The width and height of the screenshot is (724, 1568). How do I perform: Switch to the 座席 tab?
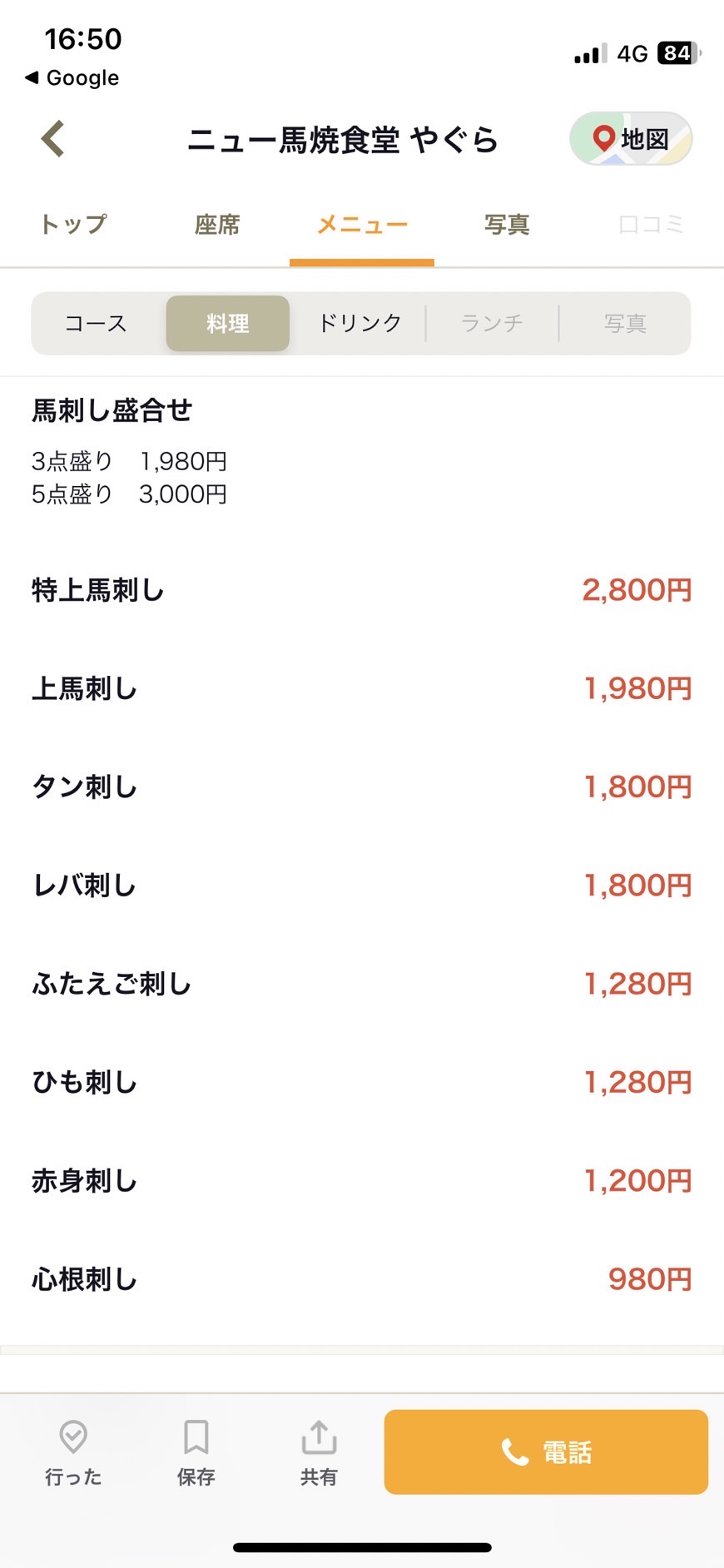point(217,225)
